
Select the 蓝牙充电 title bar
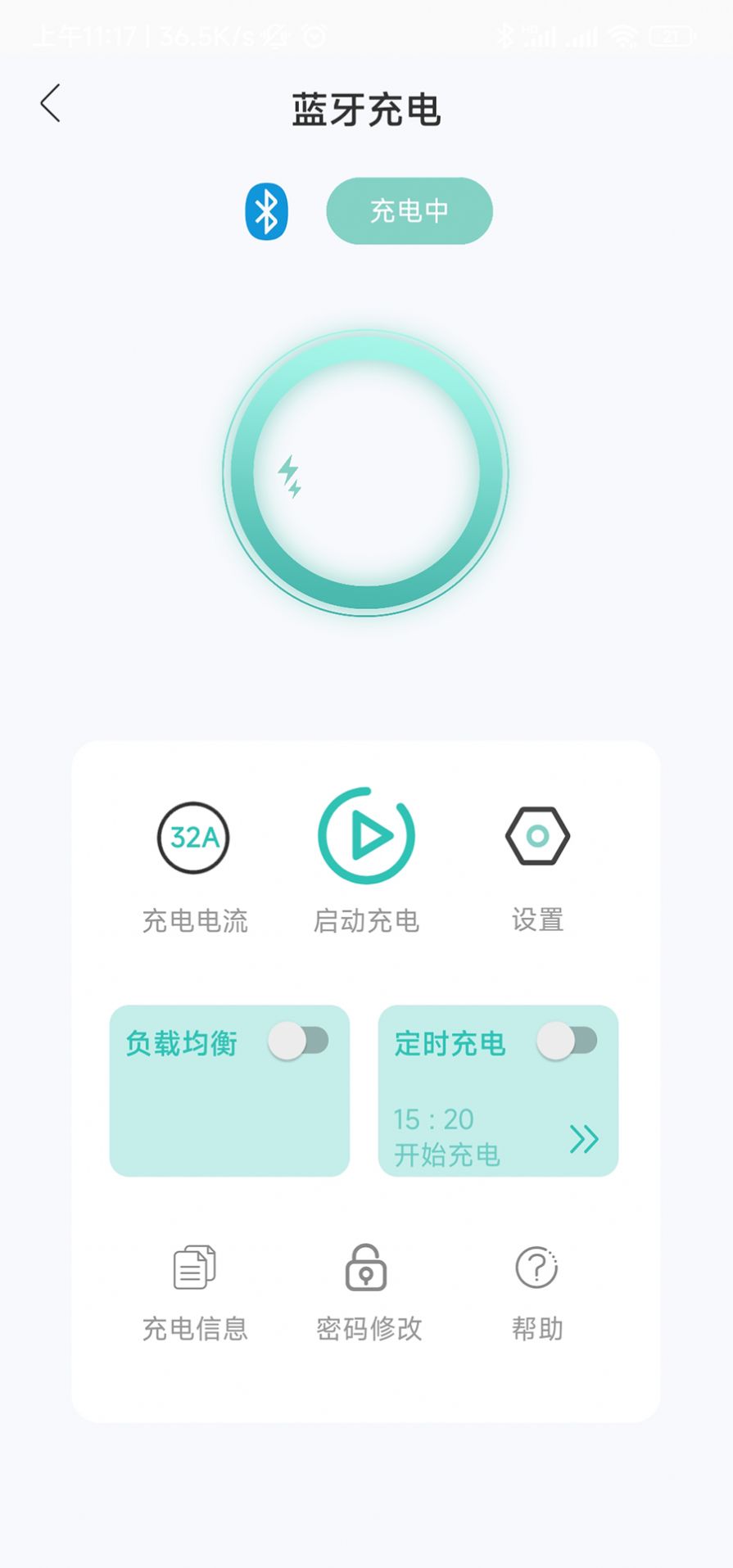point(366,111)
